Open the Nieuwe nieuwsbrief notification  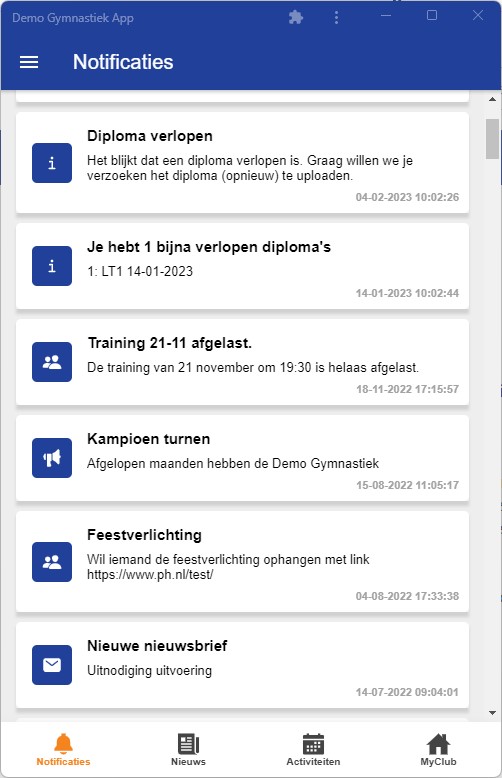[242, 665]
